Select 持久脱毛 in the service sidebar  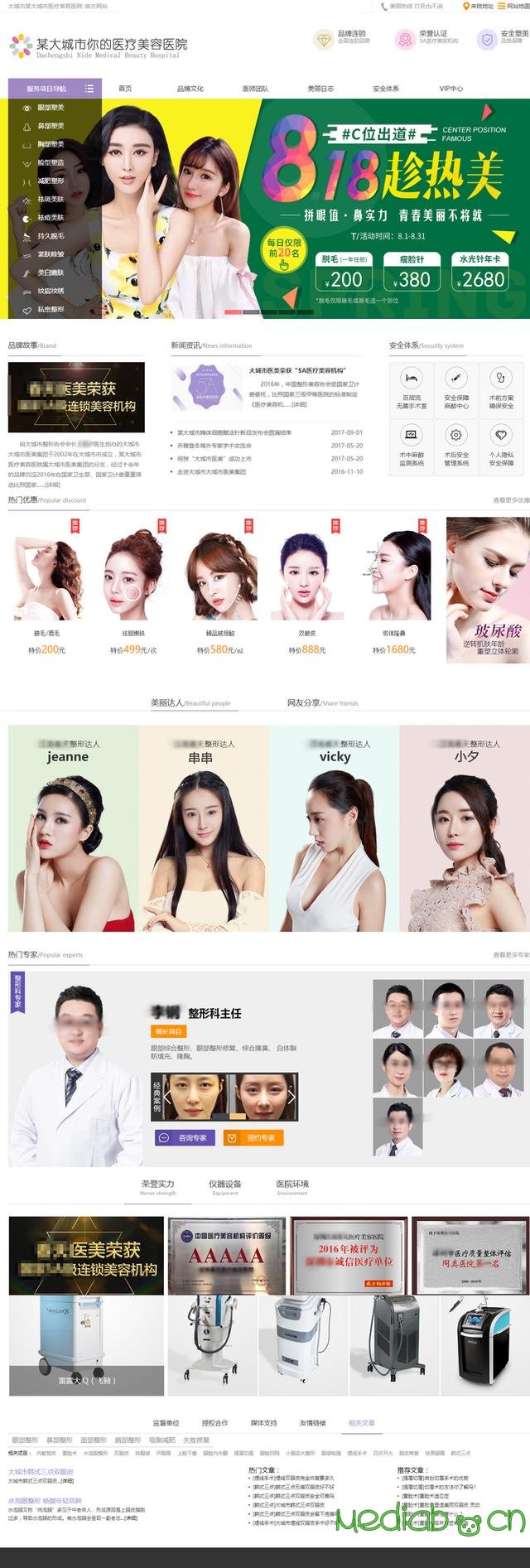(50, 236)
